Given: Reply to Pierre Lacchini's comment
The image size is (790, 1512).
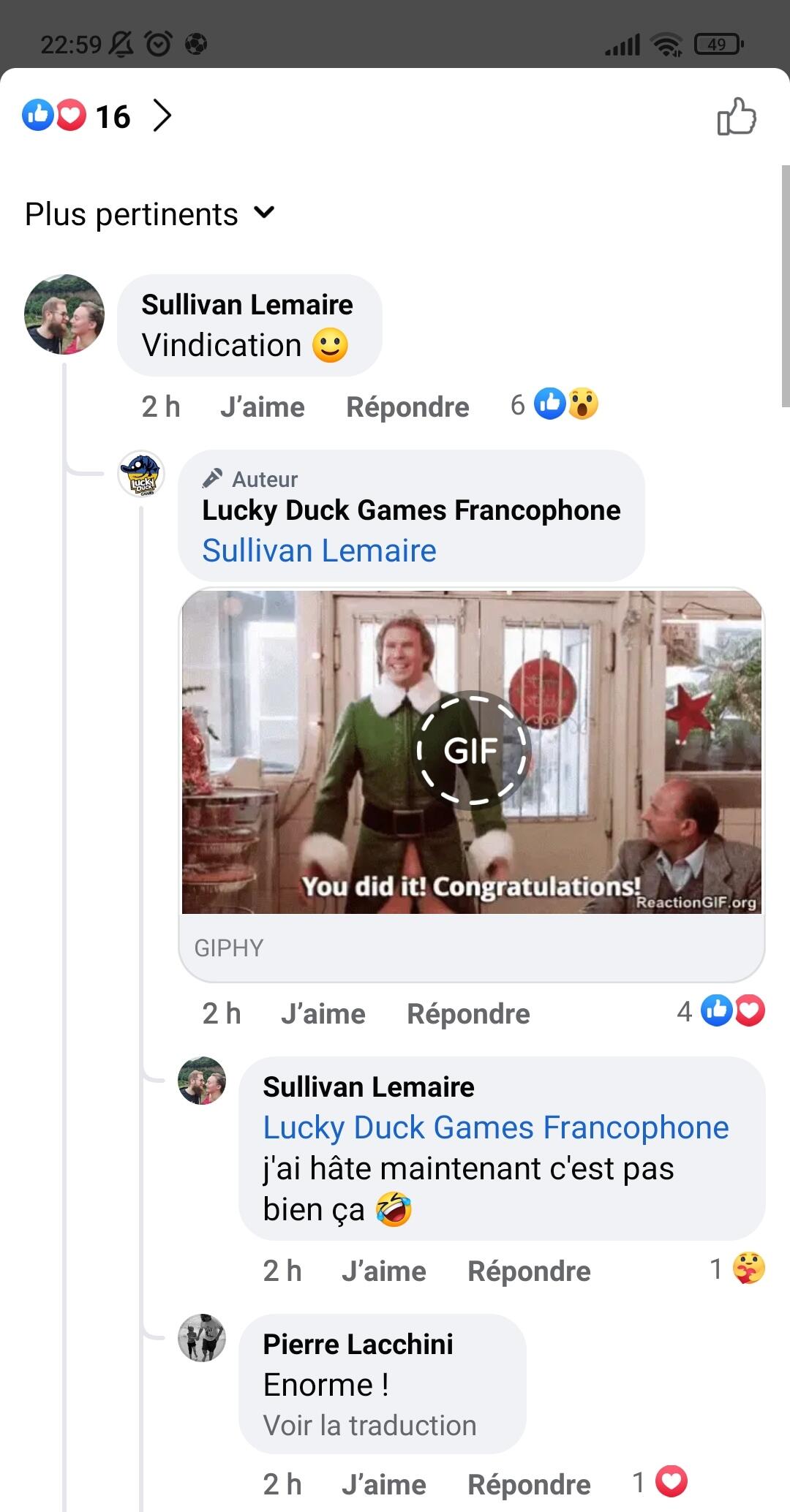Looking at the screenshot, I should coord(529,1484).
